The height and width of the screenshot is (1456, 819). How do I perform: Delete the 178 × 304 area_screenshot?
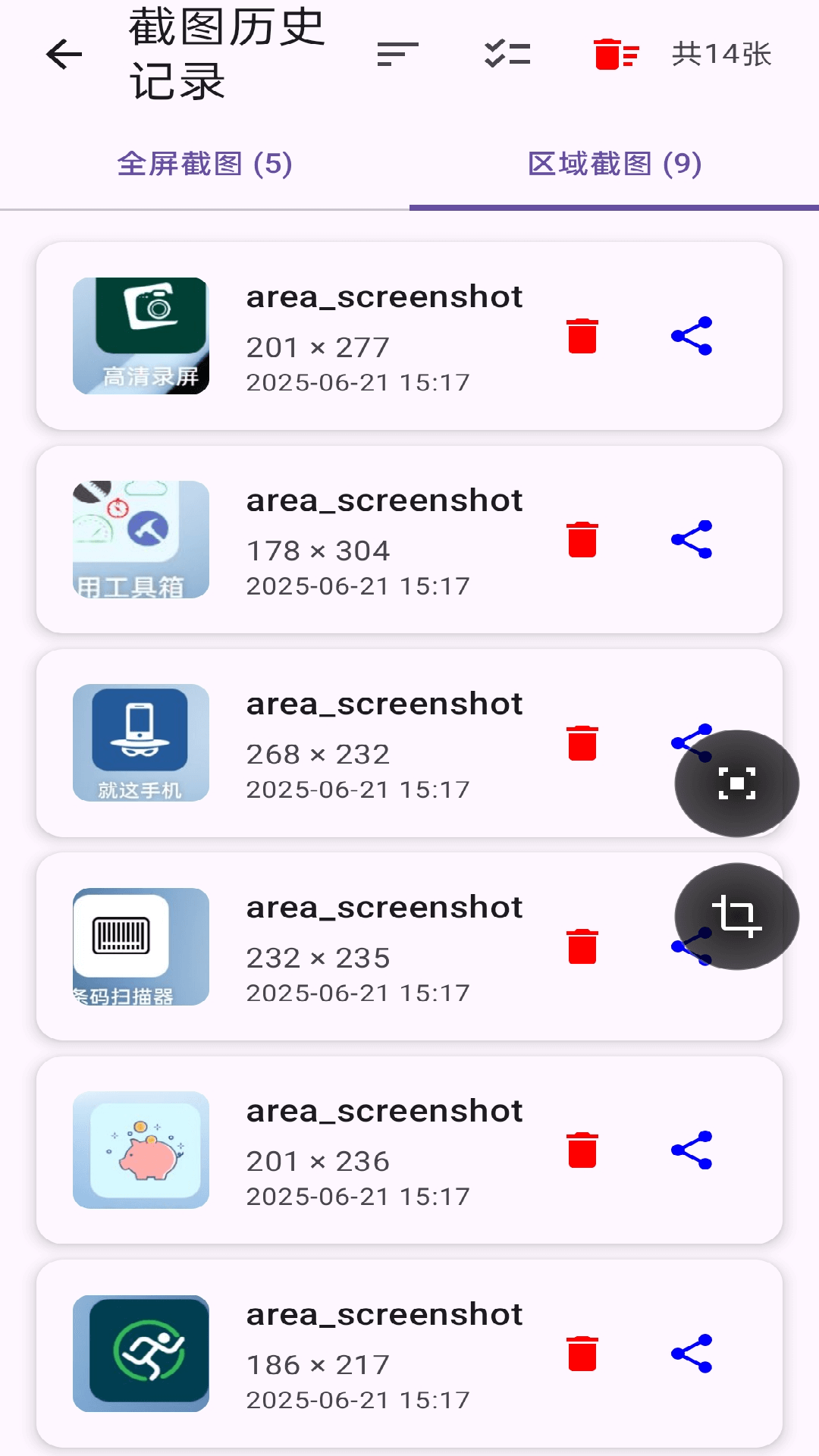pos(582,539)
